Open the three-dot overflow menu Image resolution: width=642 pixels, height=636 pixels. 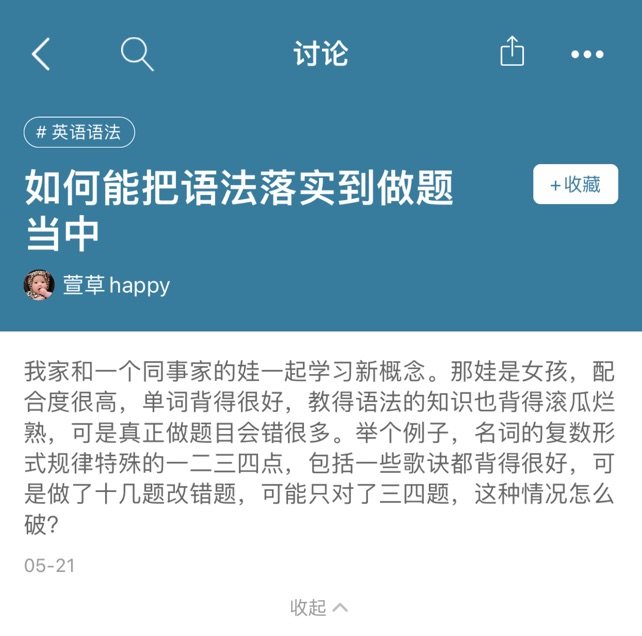(x=587, y=54)
